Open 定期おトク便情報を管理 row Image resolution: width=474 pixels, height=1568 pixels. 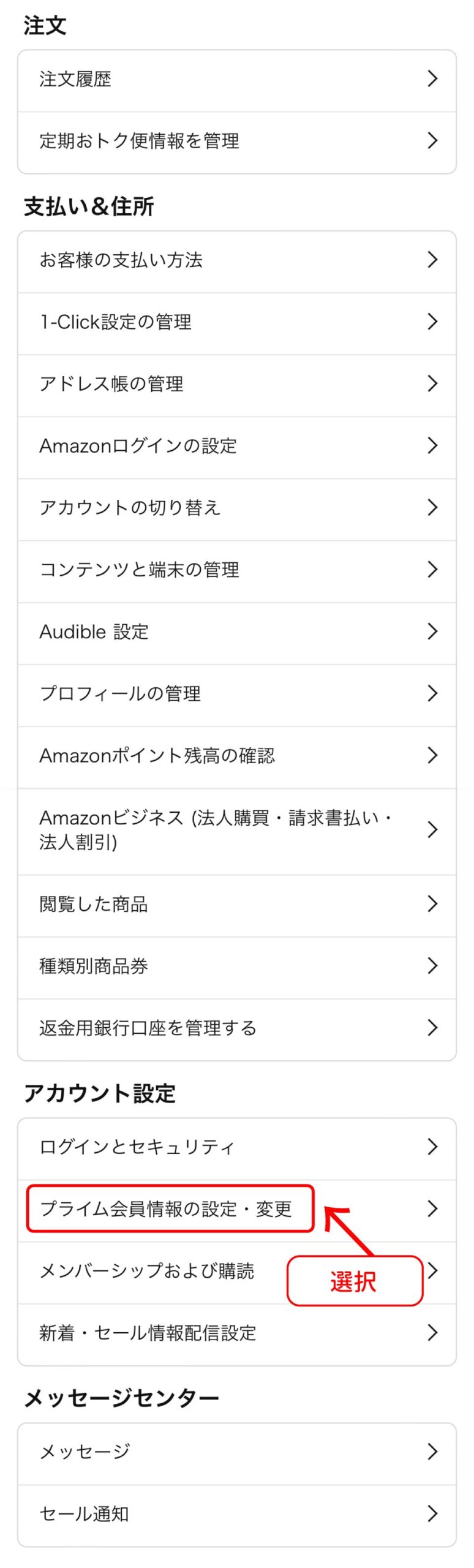pos(236,141)
